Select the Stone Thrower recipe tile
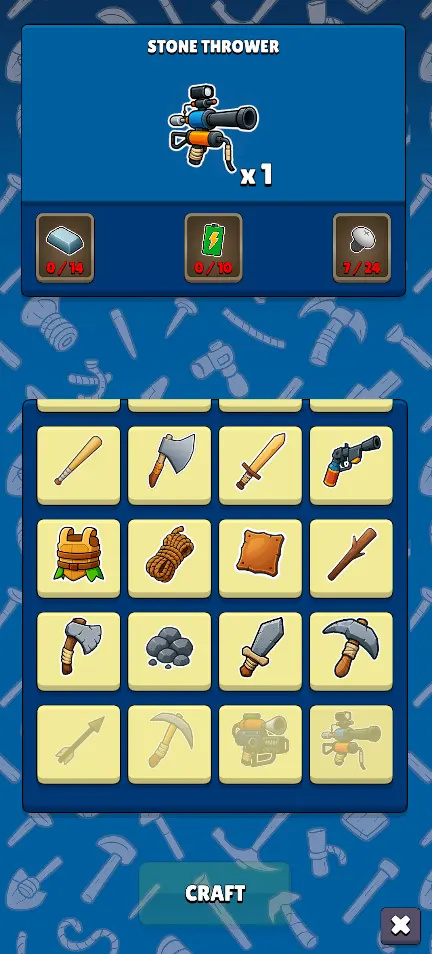The image size is (432, 954). coord(351,744)
